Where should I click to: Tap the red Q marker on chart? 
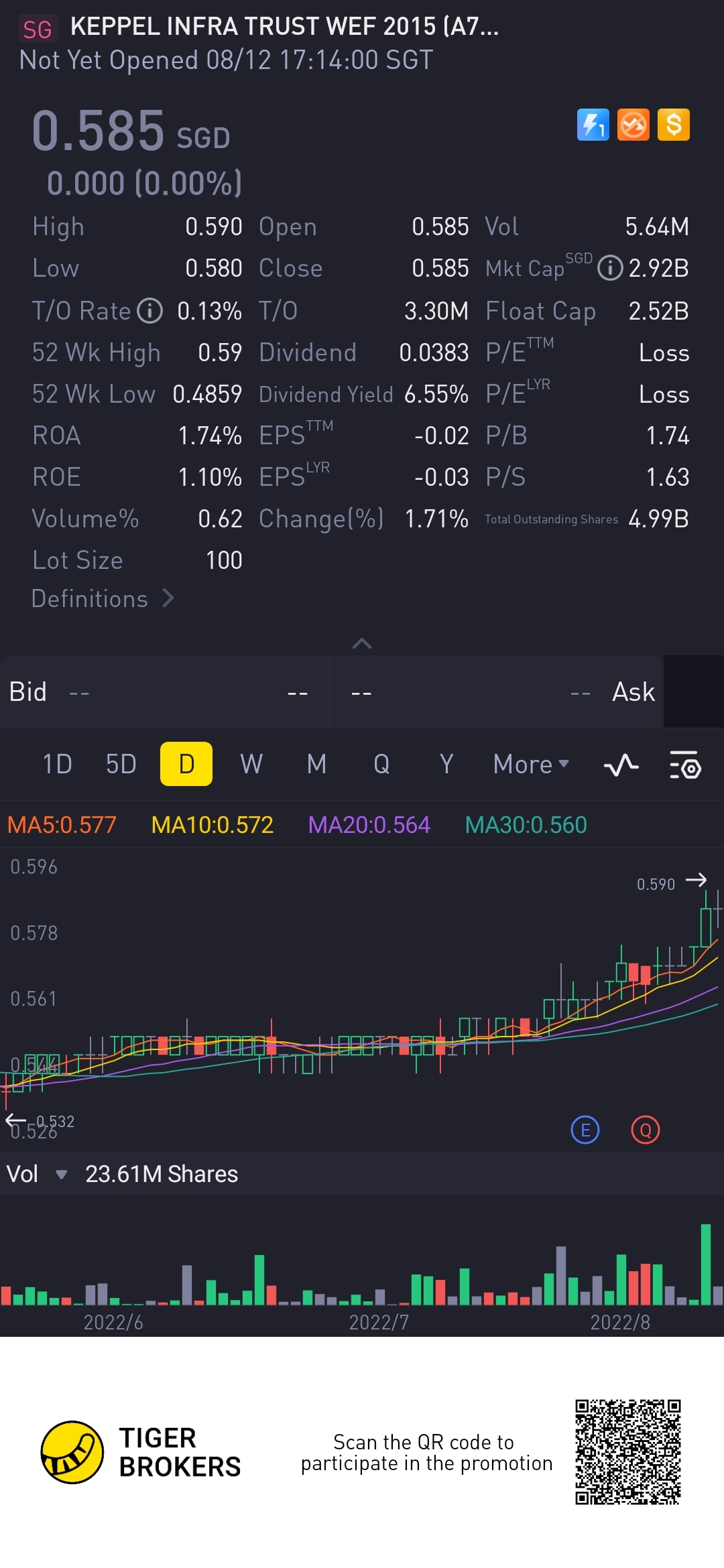coord(646,1130)
